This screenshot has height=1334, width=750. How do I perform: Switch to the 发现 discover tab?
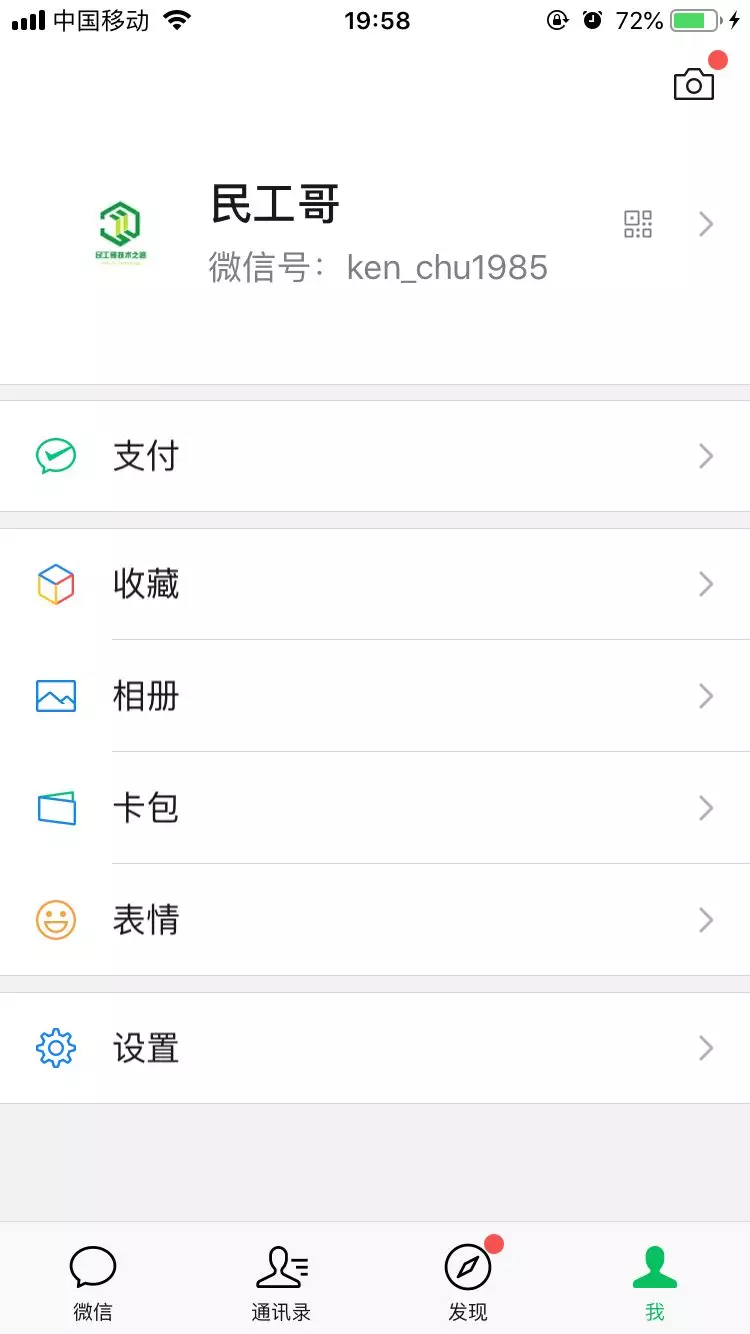coord(468,1282)
